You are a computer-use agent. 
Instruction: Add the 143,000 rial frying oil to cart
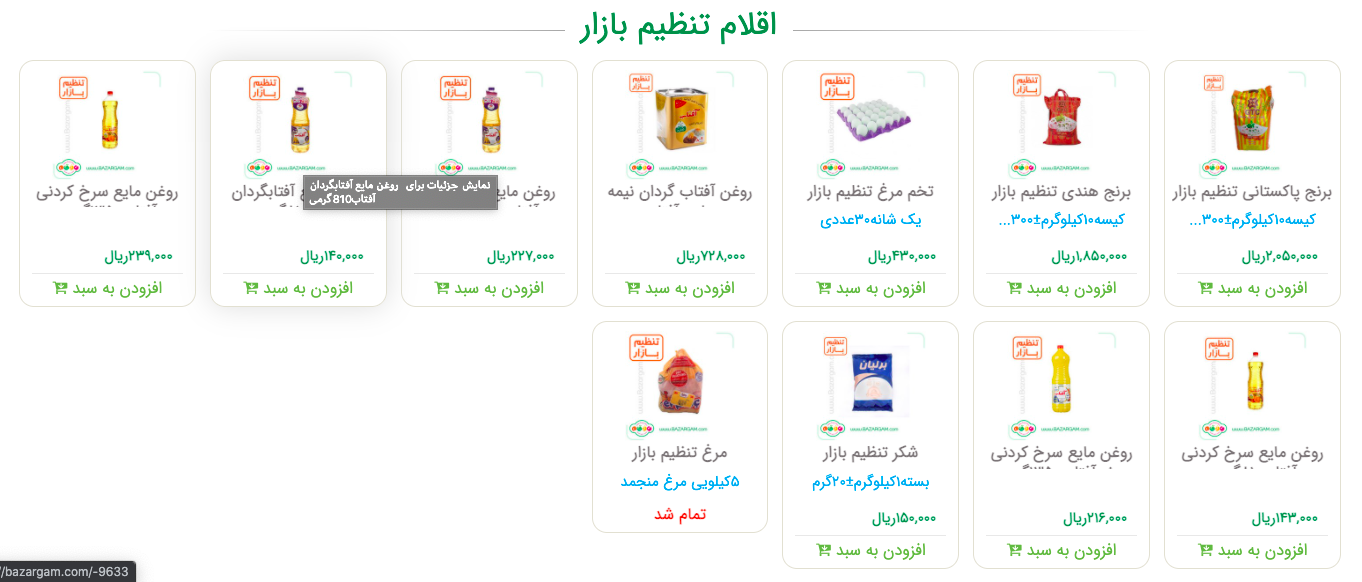pos(1252,550)
